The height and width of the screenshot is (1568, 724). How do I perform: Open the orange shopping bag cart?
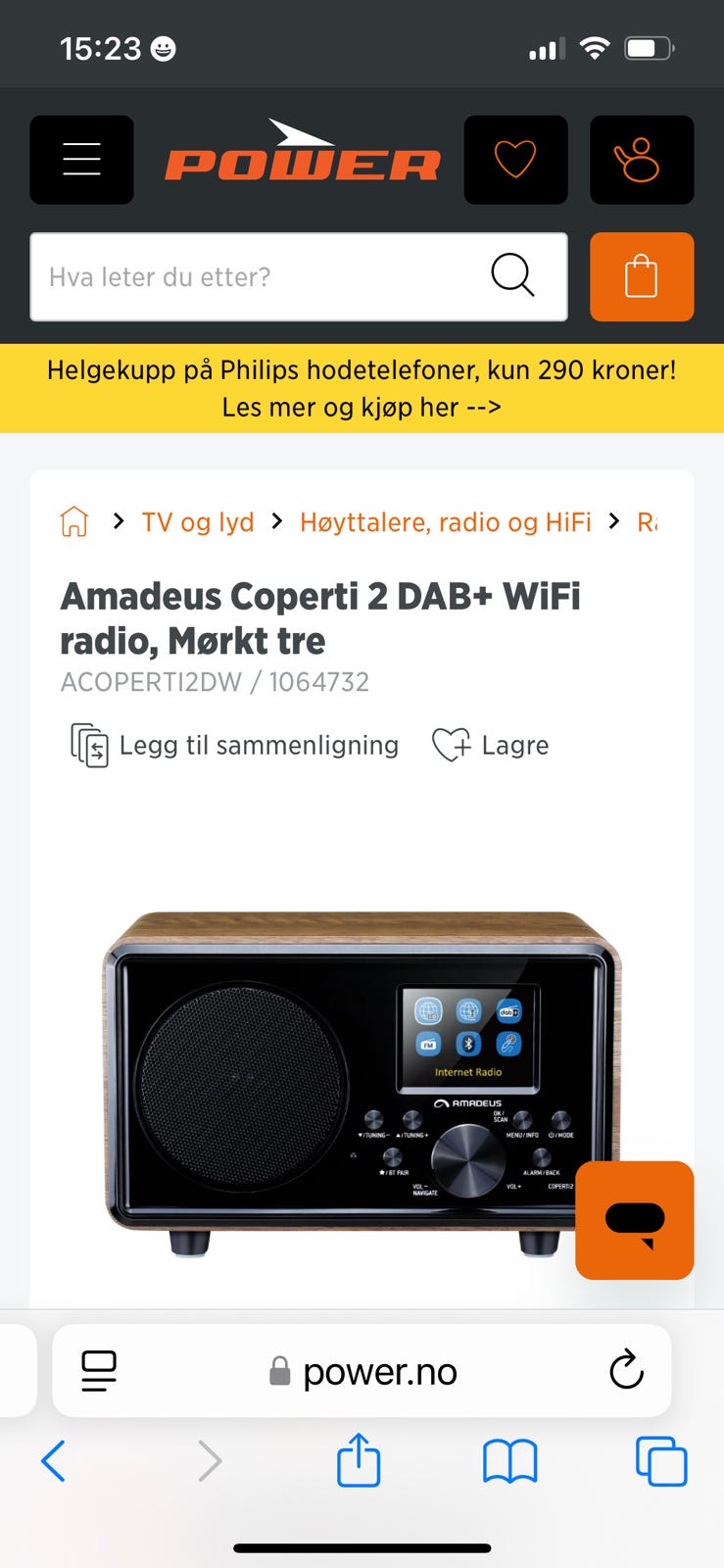(x=642, y=277)
